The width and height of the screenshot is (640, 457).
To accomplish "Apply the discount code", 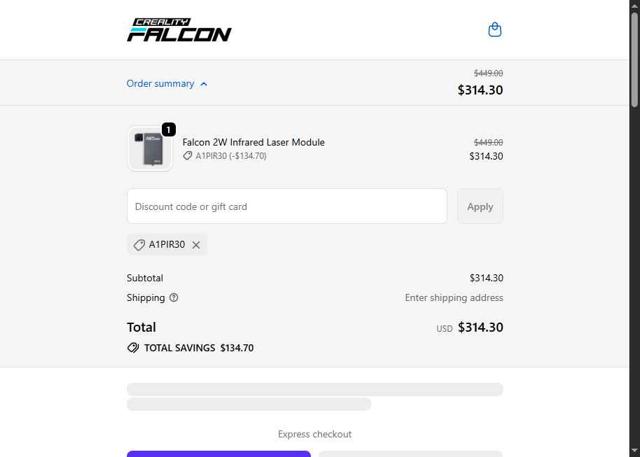I will click(x=480, y=207).
